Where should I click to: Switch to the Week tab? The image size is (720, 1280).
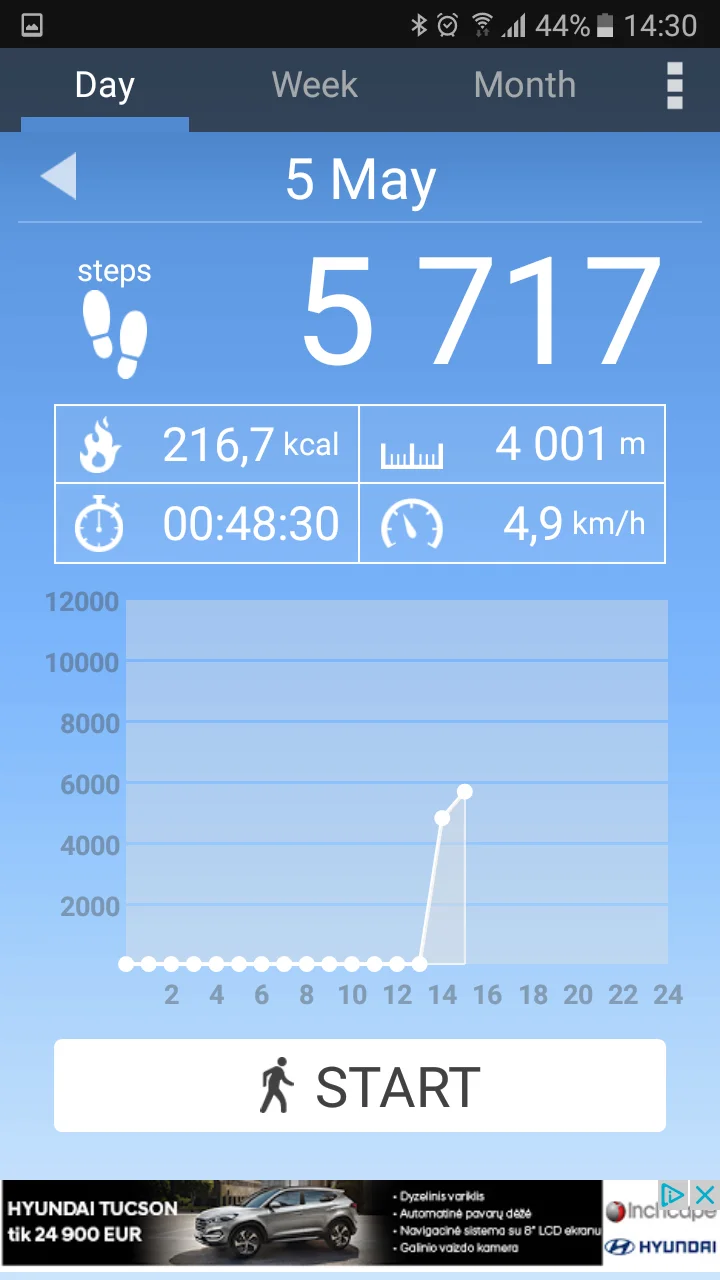point(314,86)
